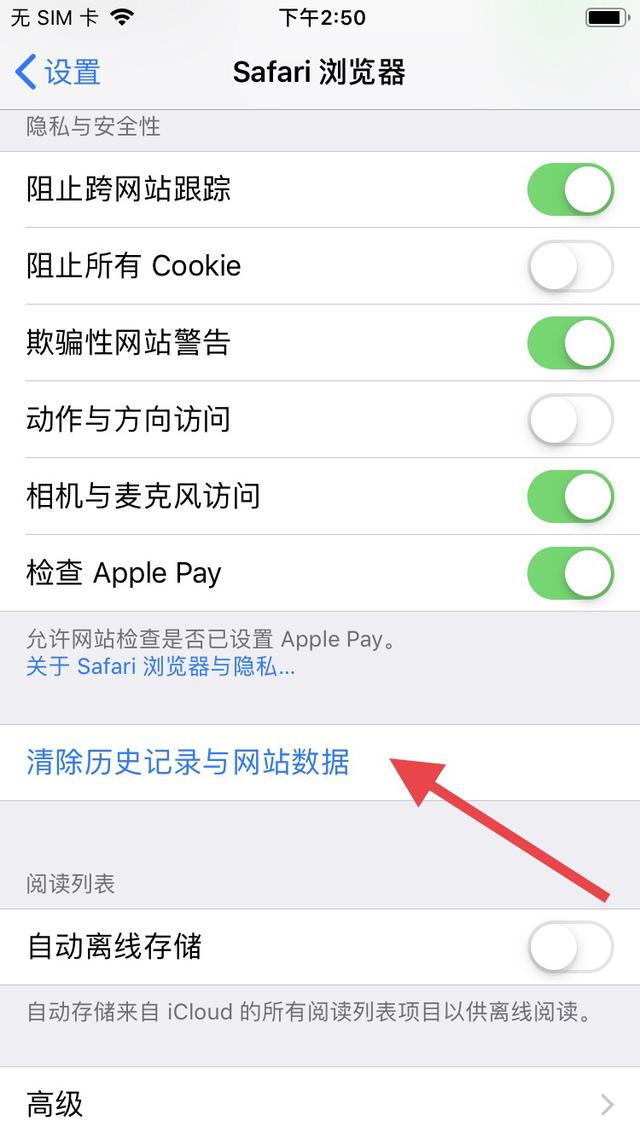Viewport: 640px width, 1138px height.
Task: Disable 阻止跨网站跟踪 switch
Action: tap(569, 190)
